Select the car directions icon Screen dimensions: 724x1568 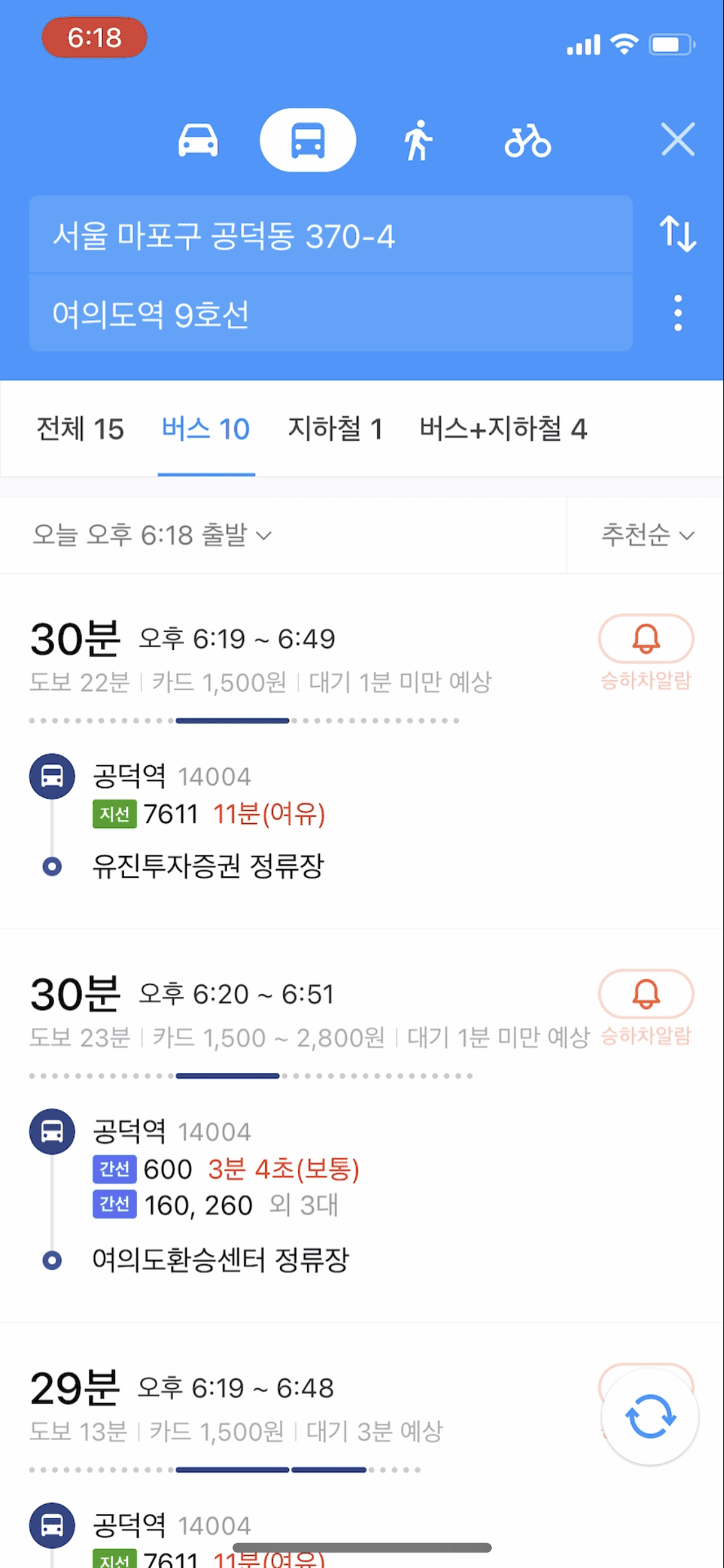tap(198, 140)
